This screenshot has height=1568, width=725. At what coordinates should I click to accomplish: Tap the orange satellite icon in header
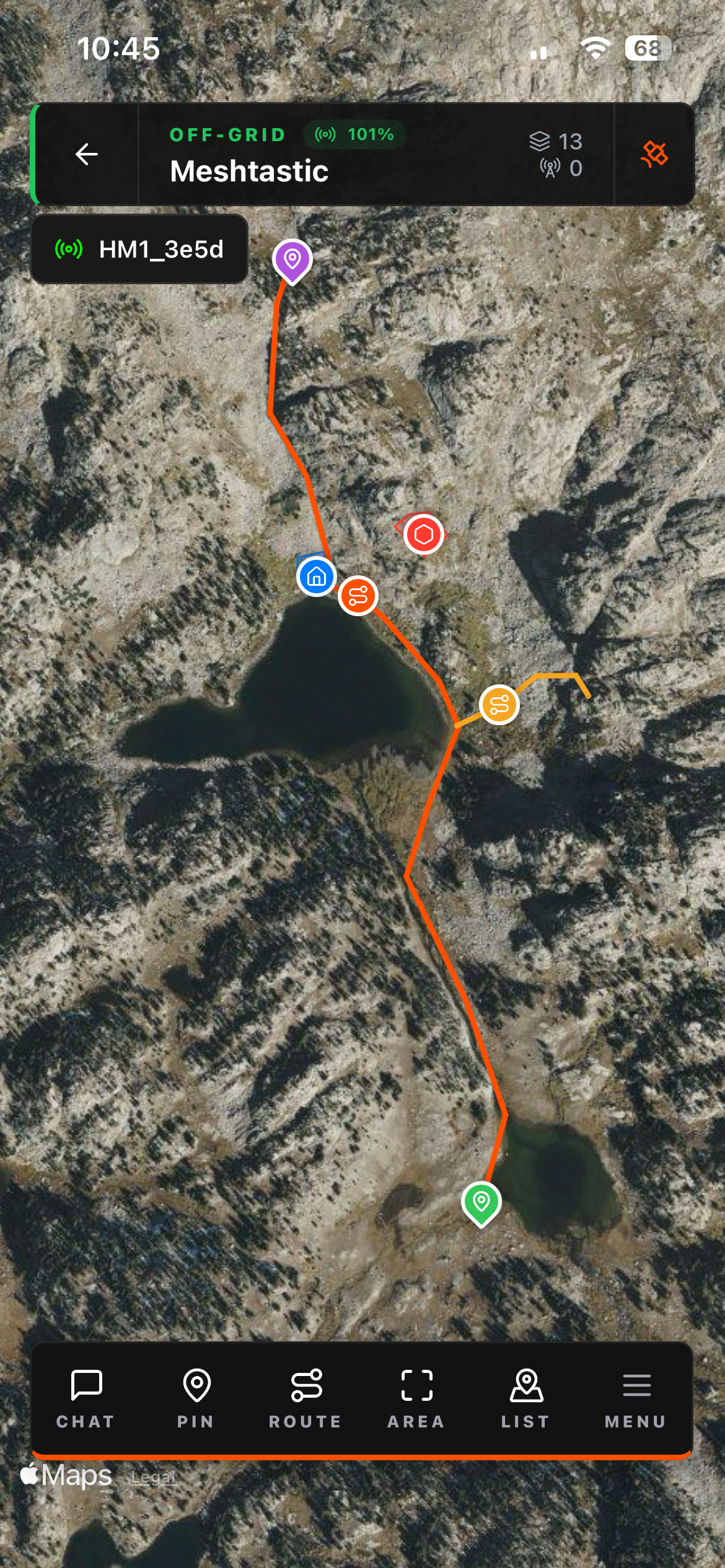[654, 154]
